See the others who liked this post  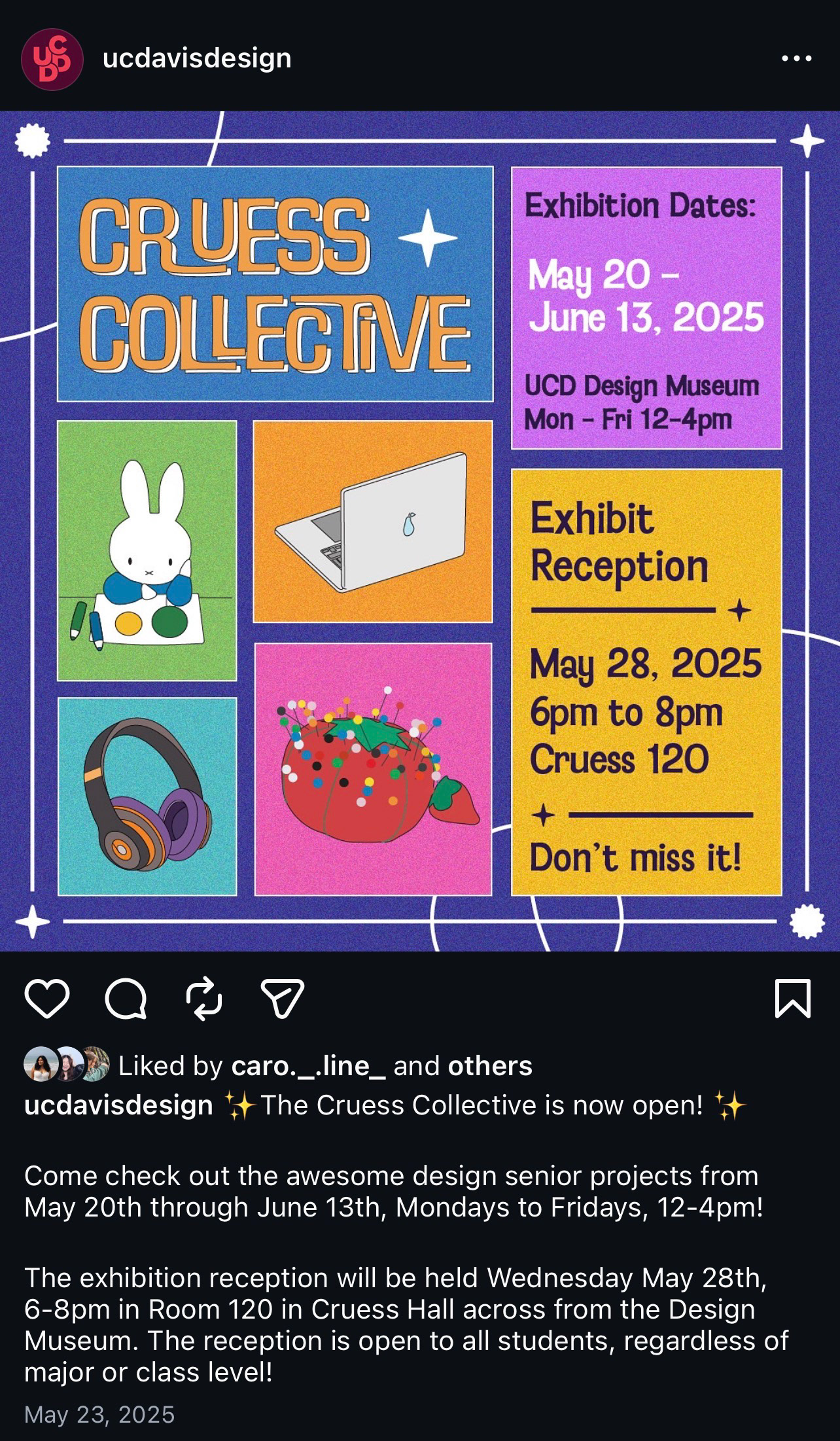[x=489, y=1067]
